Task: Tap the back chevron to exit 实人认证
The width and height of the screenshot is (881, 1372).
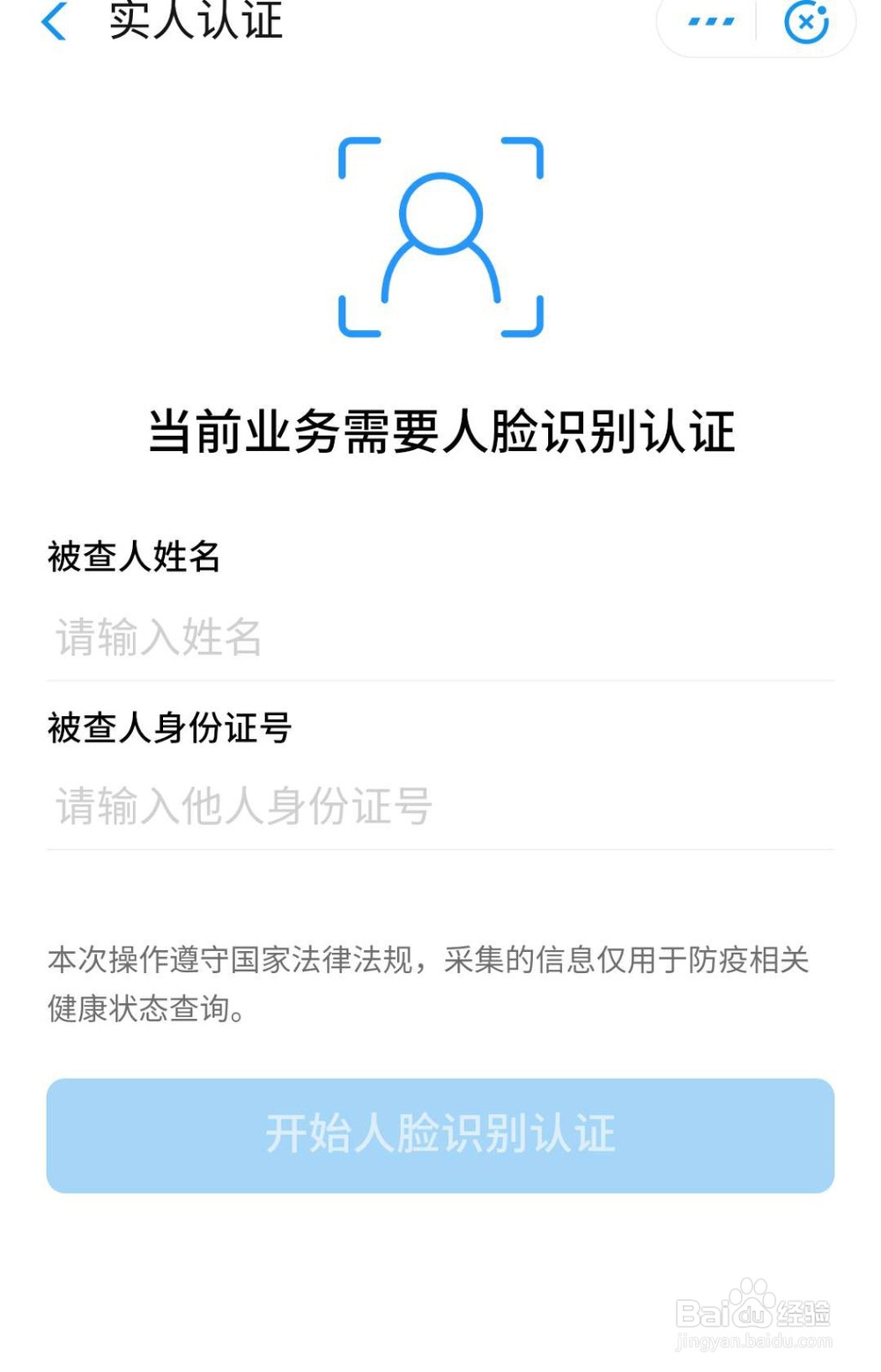Action: click(x=55, y=22)
